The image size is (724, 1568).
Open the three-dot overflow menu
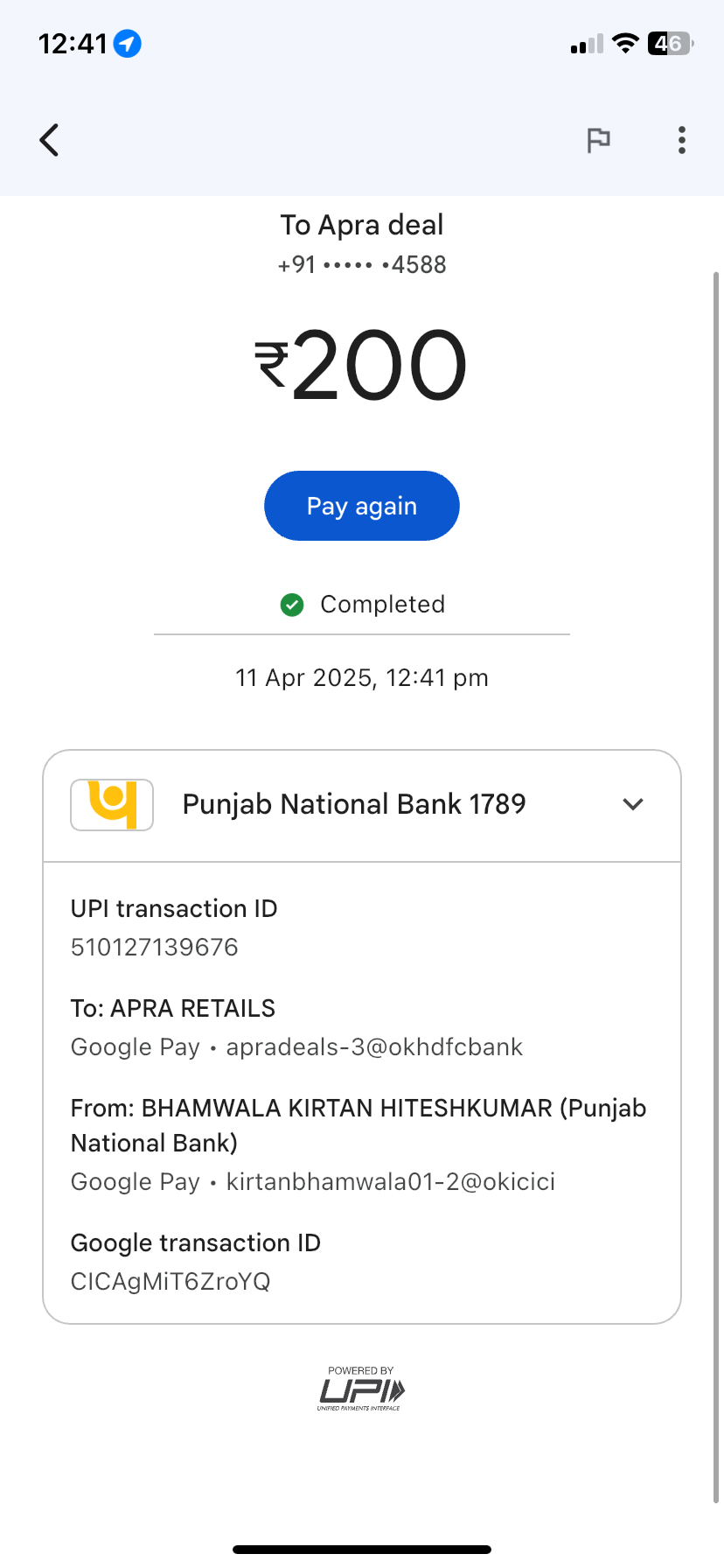coord(682,140)
